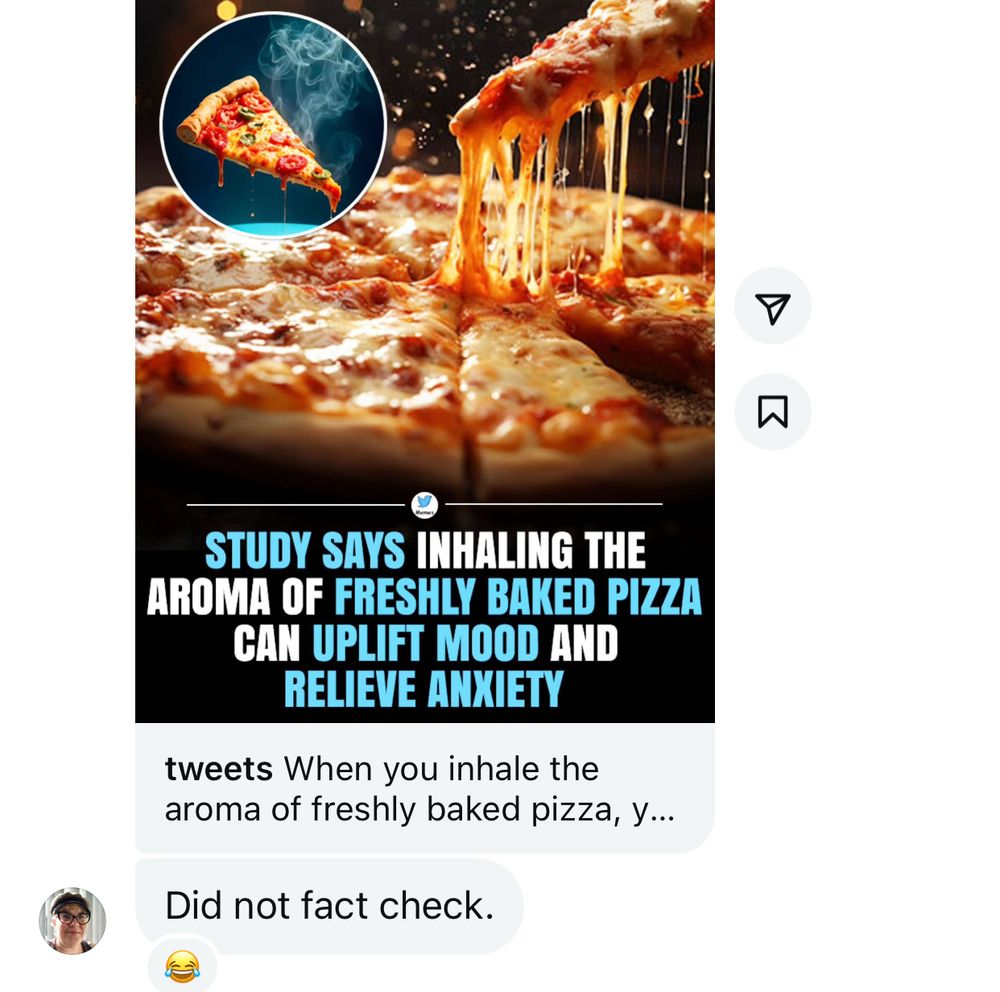Open the sender's profile picture

tap(73, 921)
